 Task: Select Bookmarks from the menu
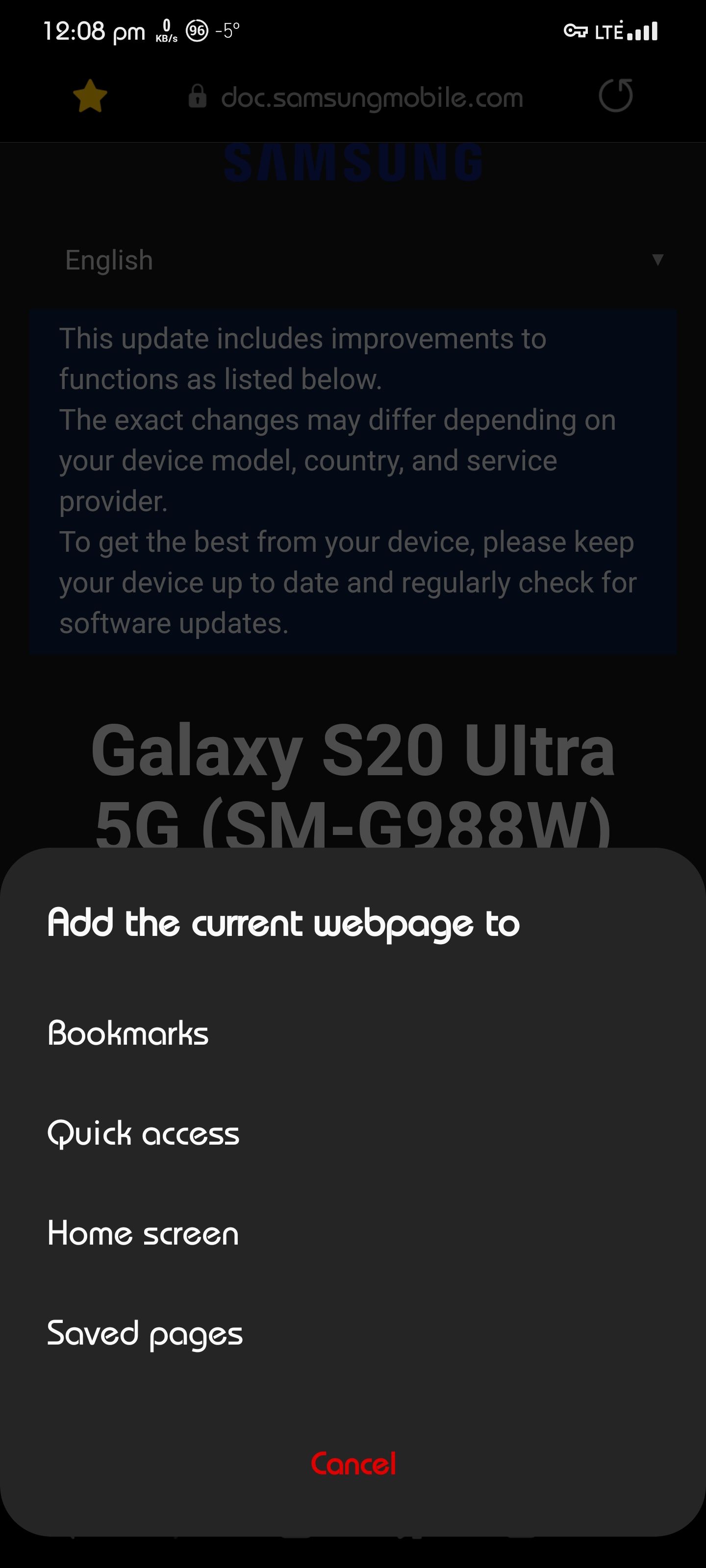[x=128, y=1032]
